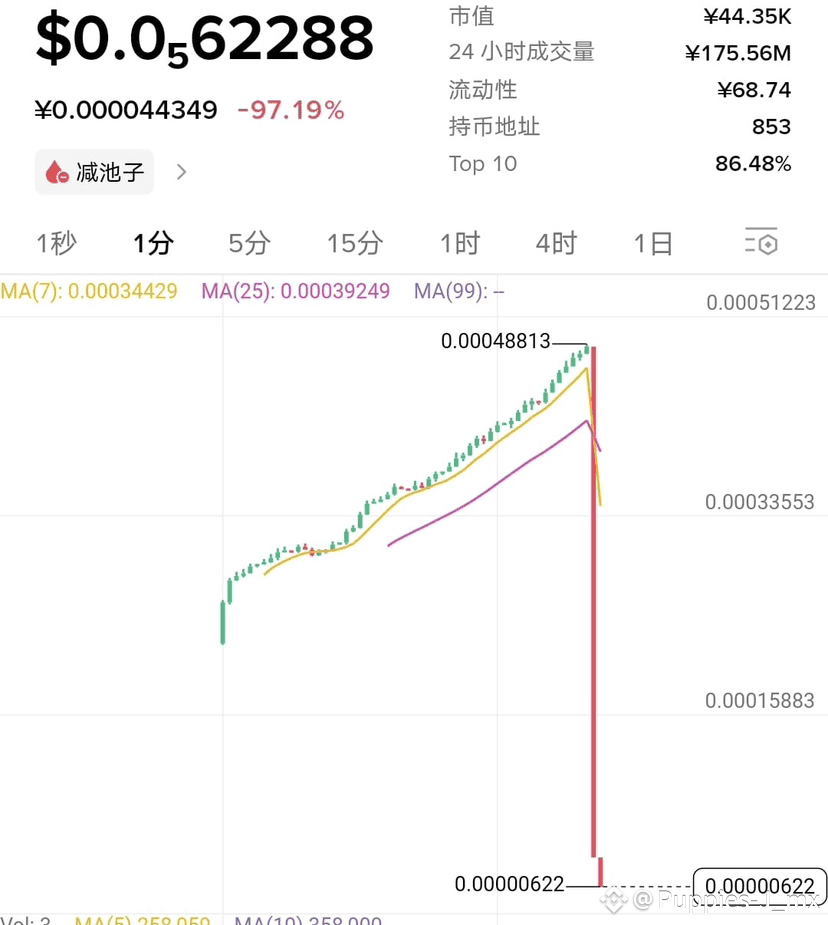Switch to the 4时 timeframe
This screenshot has width=828, height=925.
(x=556, y=243)
